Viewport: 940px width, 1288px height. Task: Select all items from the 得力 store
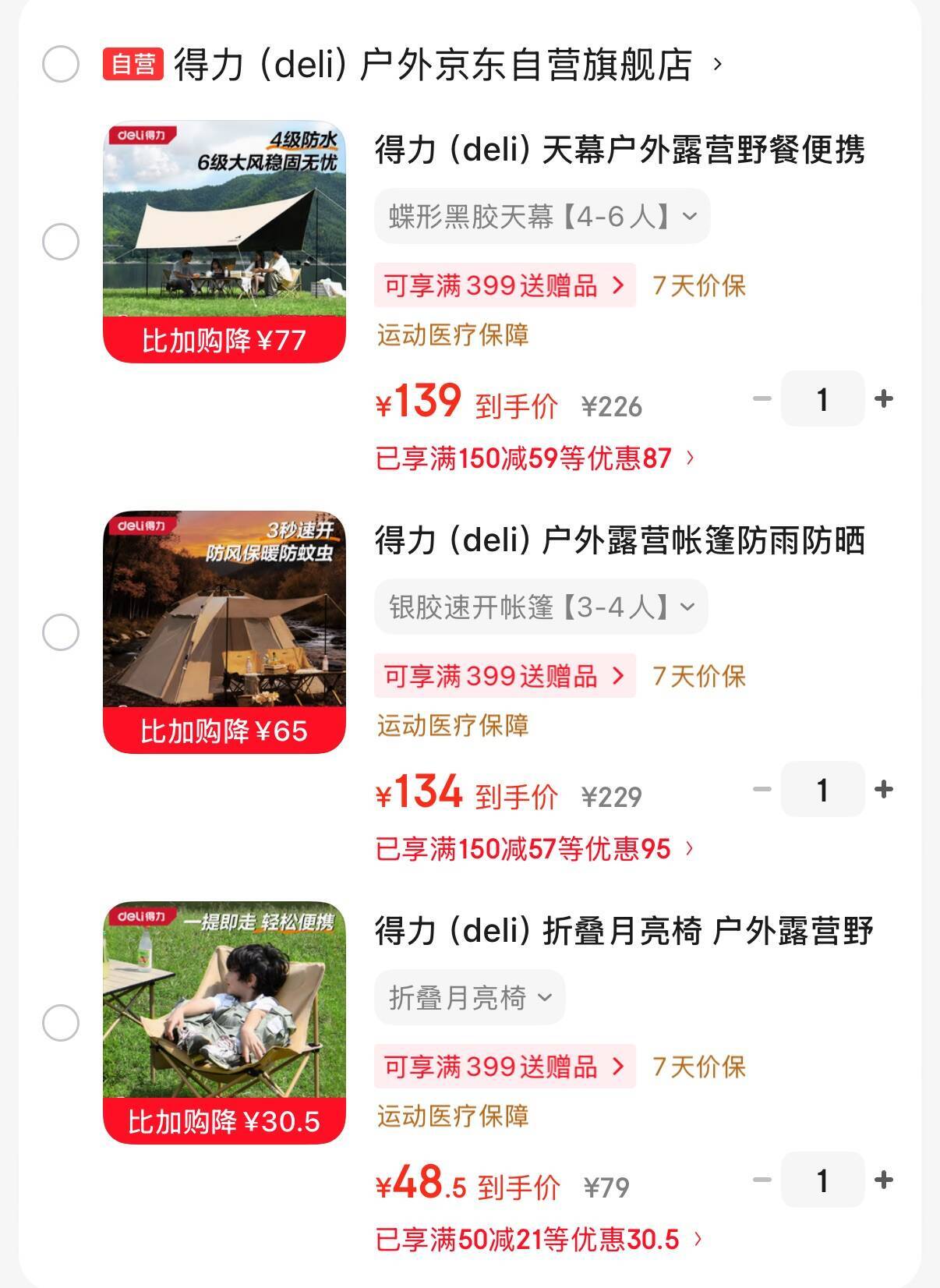tap(61, 64)
